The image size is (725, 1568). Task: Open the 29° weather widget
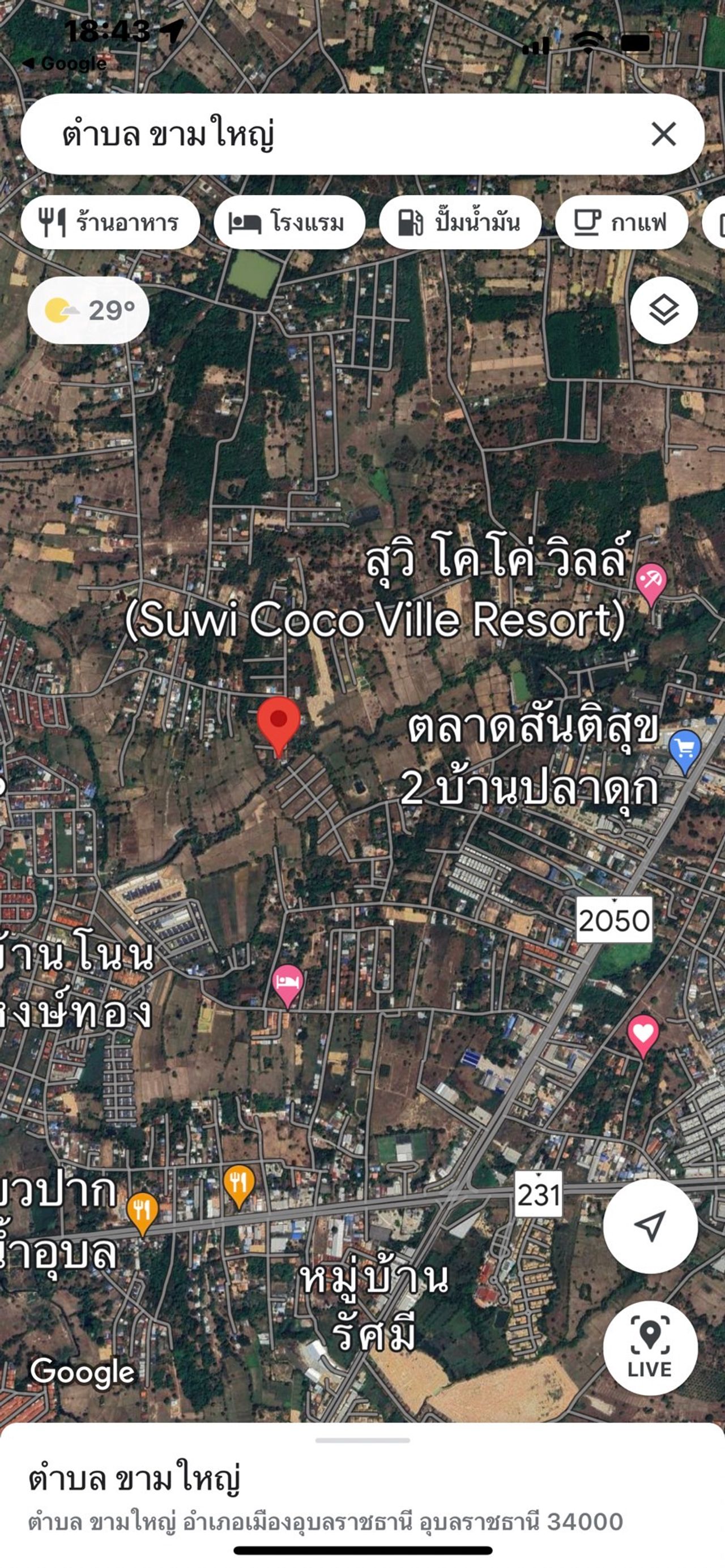(x=88, y=310)
